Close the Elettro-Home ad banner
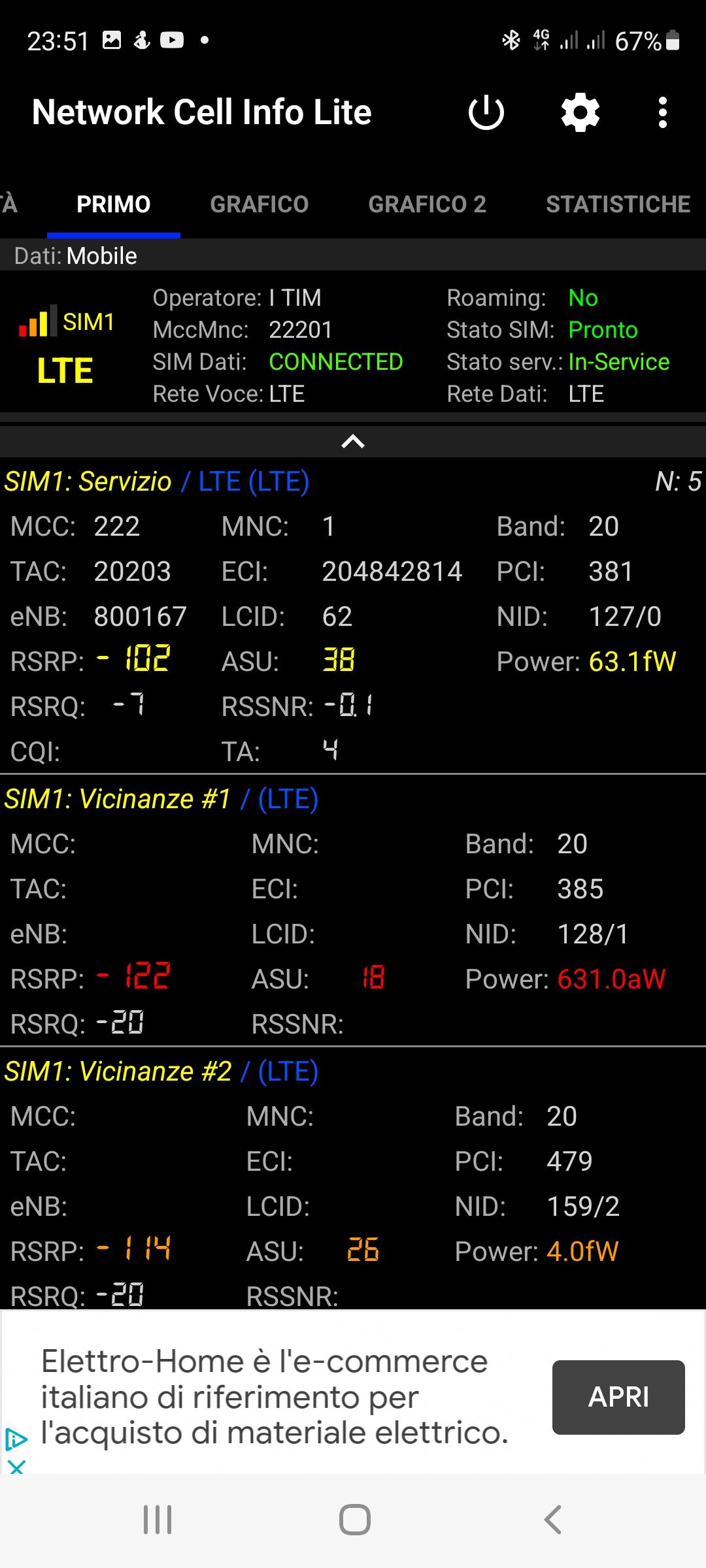 pos(16,1467)
